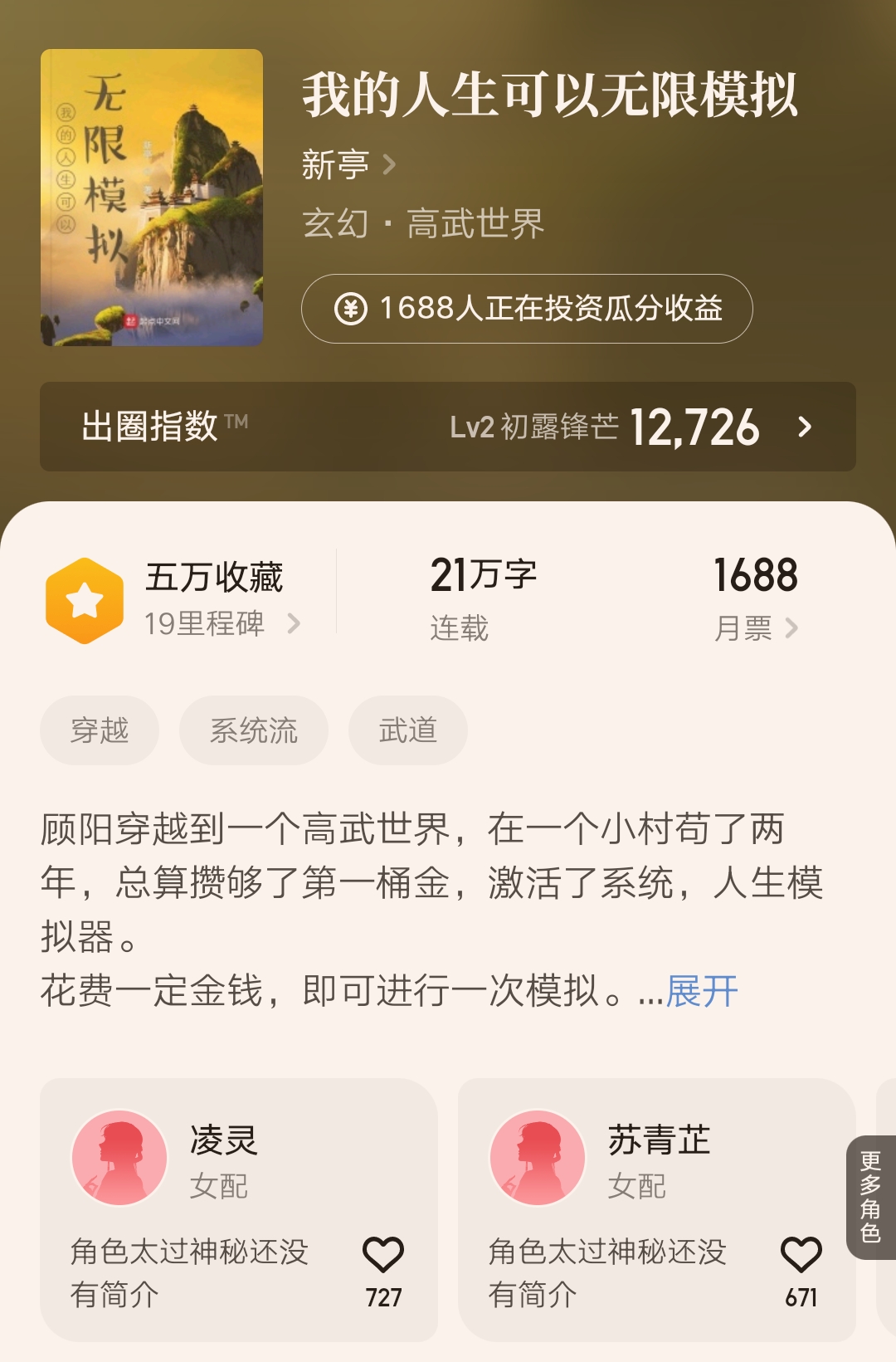Select the 玄幻·高武世界 category
The width and height of the screenshot is (896, 1362).
point(421,224)
